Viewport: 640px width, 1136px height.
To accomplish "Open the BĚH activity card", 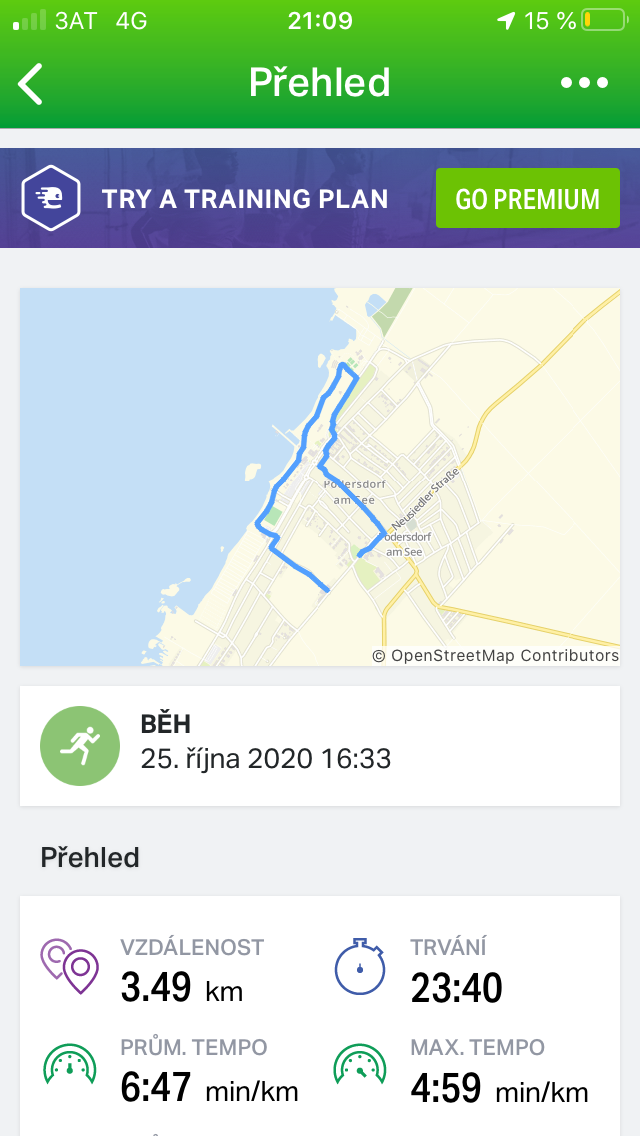I will (x=320, y=746).
